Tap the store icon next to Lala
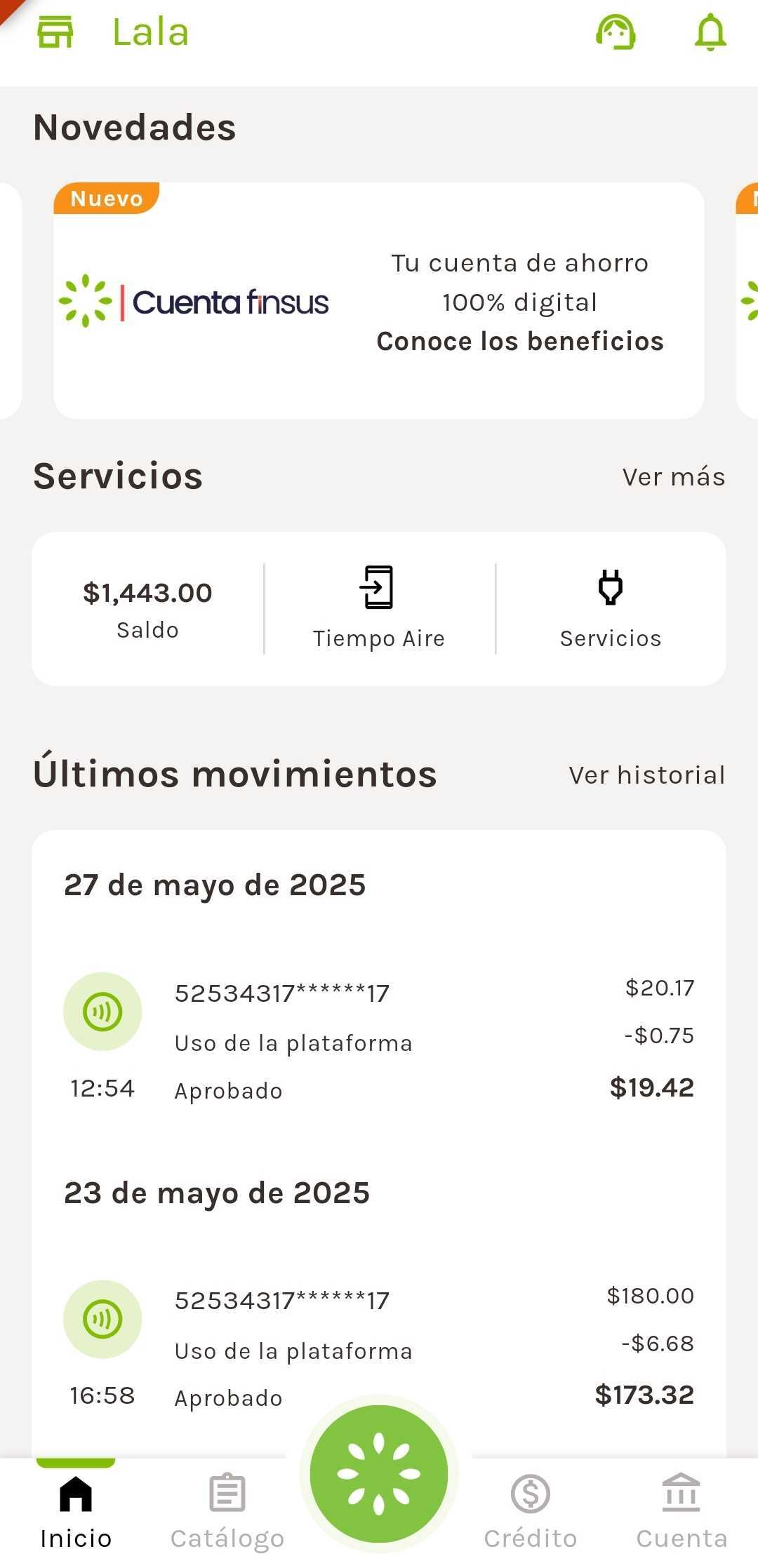The width and height of the screenshot is (758, 1568). pos(55,32)
